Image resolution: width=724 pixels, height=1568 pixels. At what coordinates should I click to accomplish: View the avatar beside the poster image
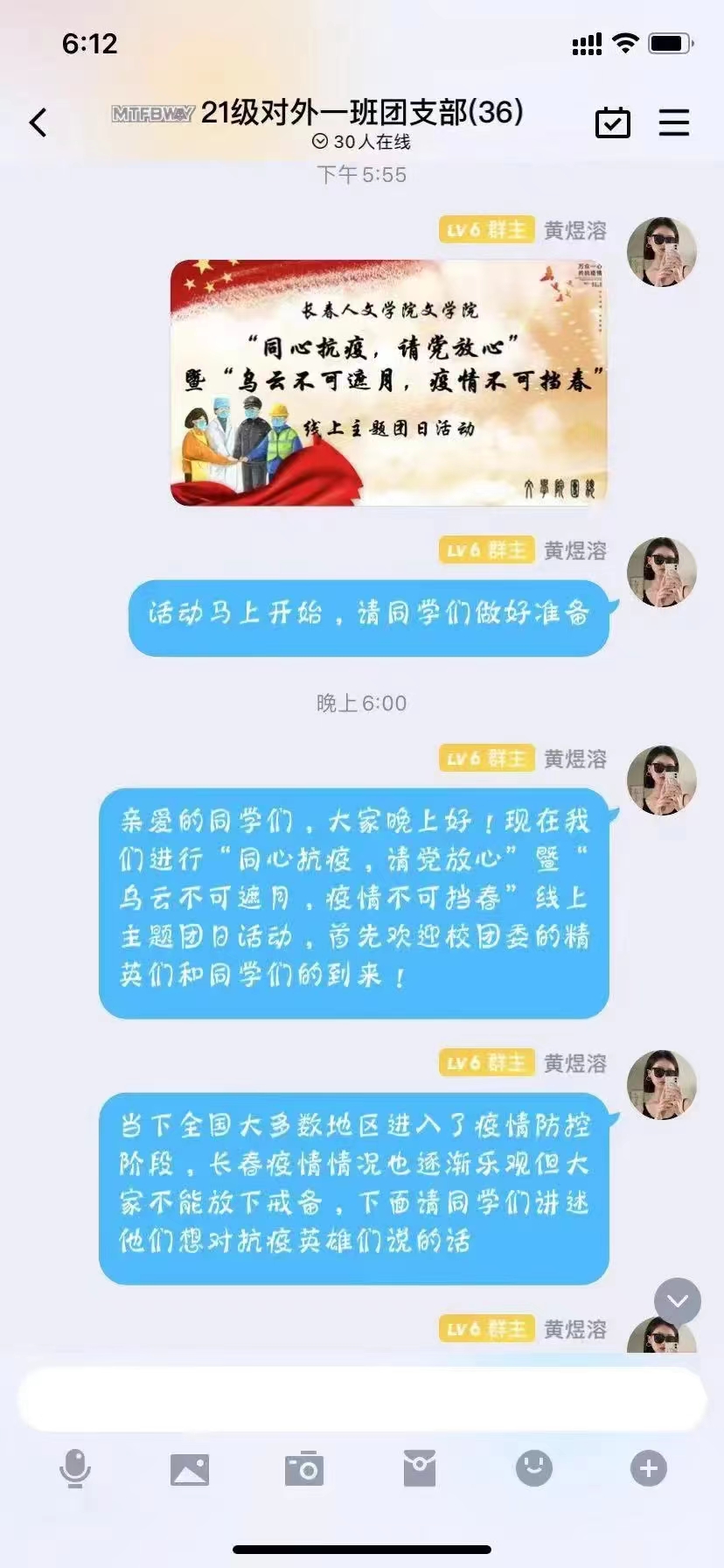coord(662,252)
